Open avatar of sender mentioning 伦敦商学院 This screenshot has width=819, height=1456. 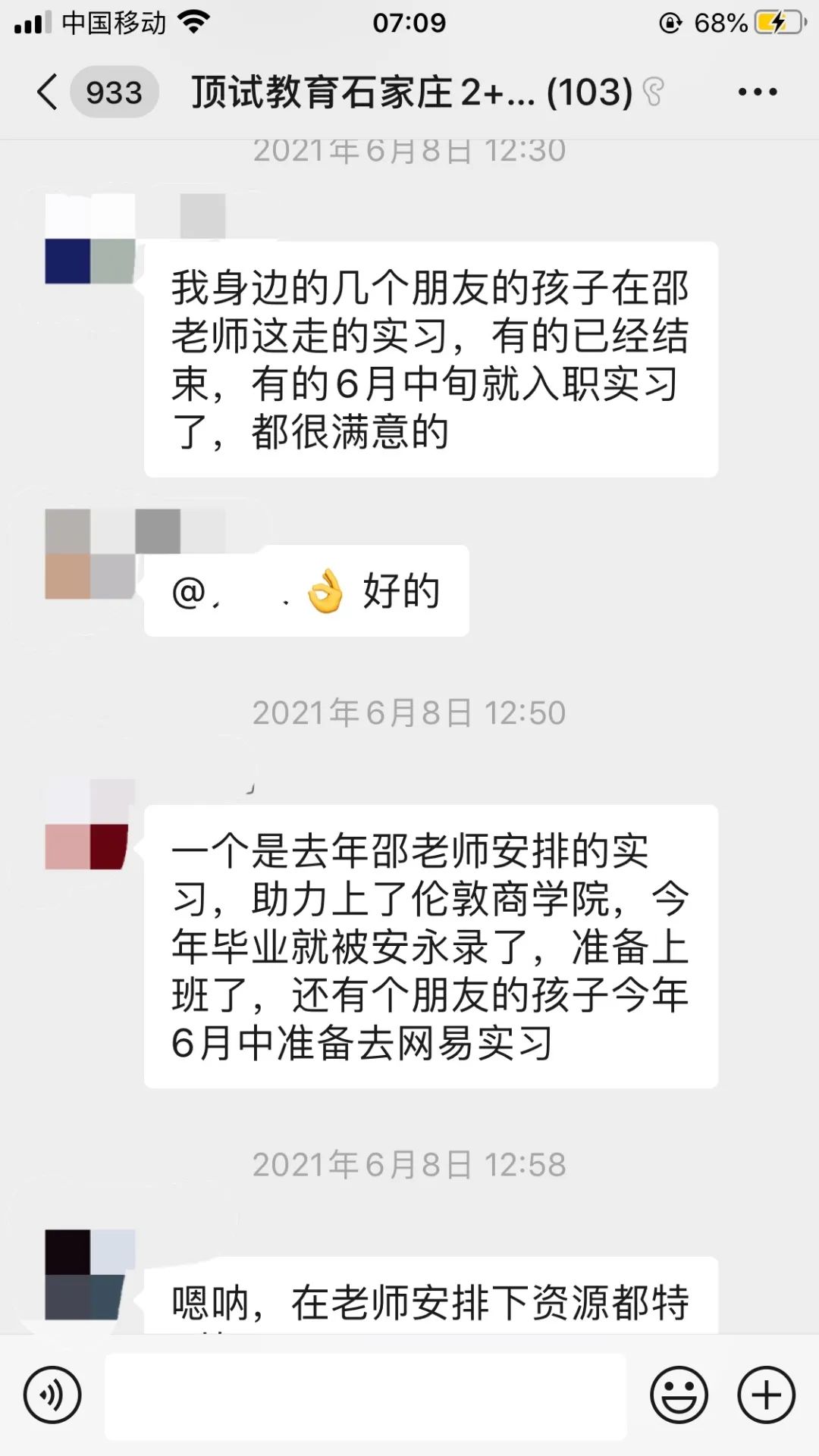point(90,824)
